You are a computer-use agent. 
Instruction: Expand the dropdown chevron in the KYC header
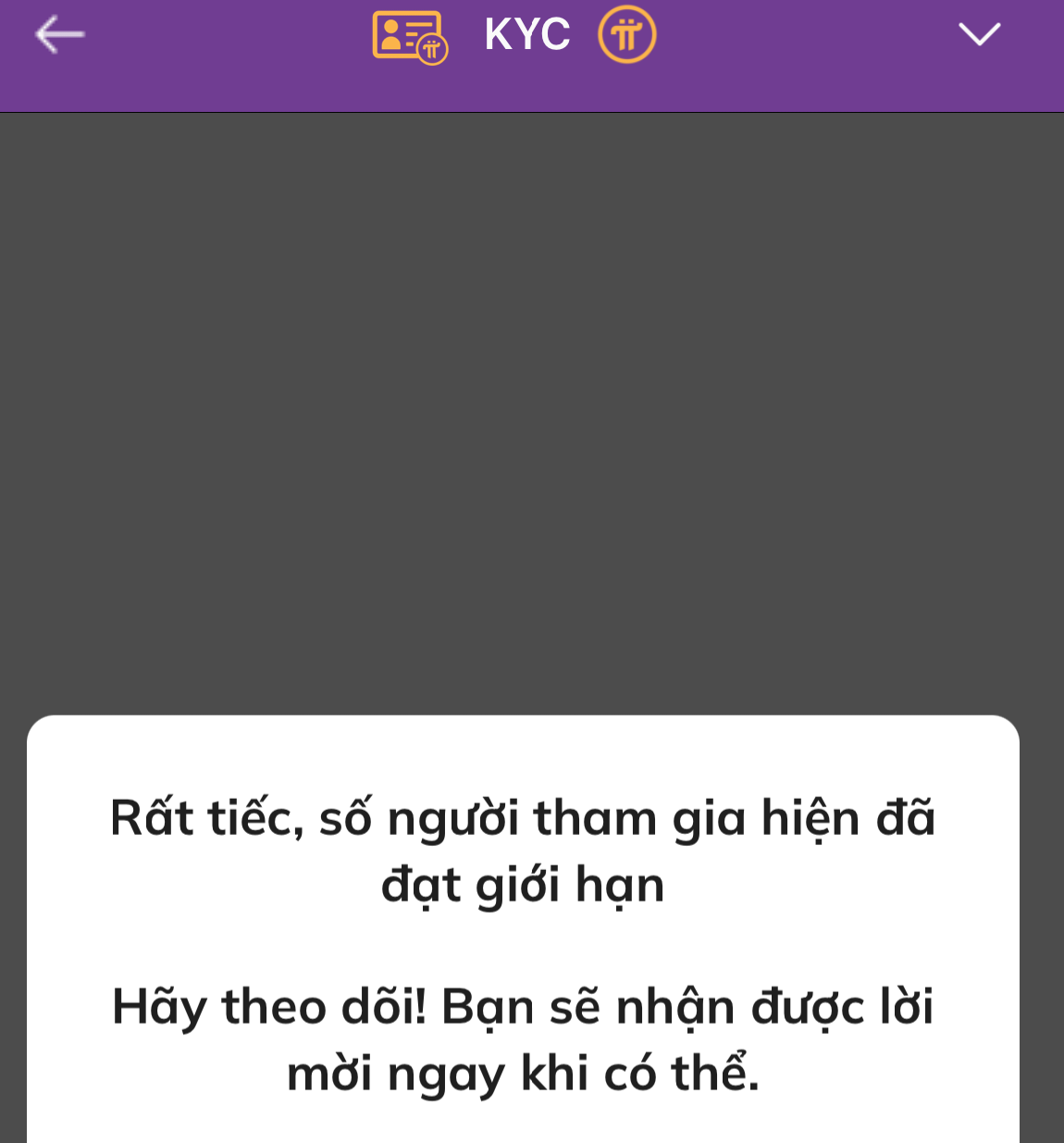(979, 35)
